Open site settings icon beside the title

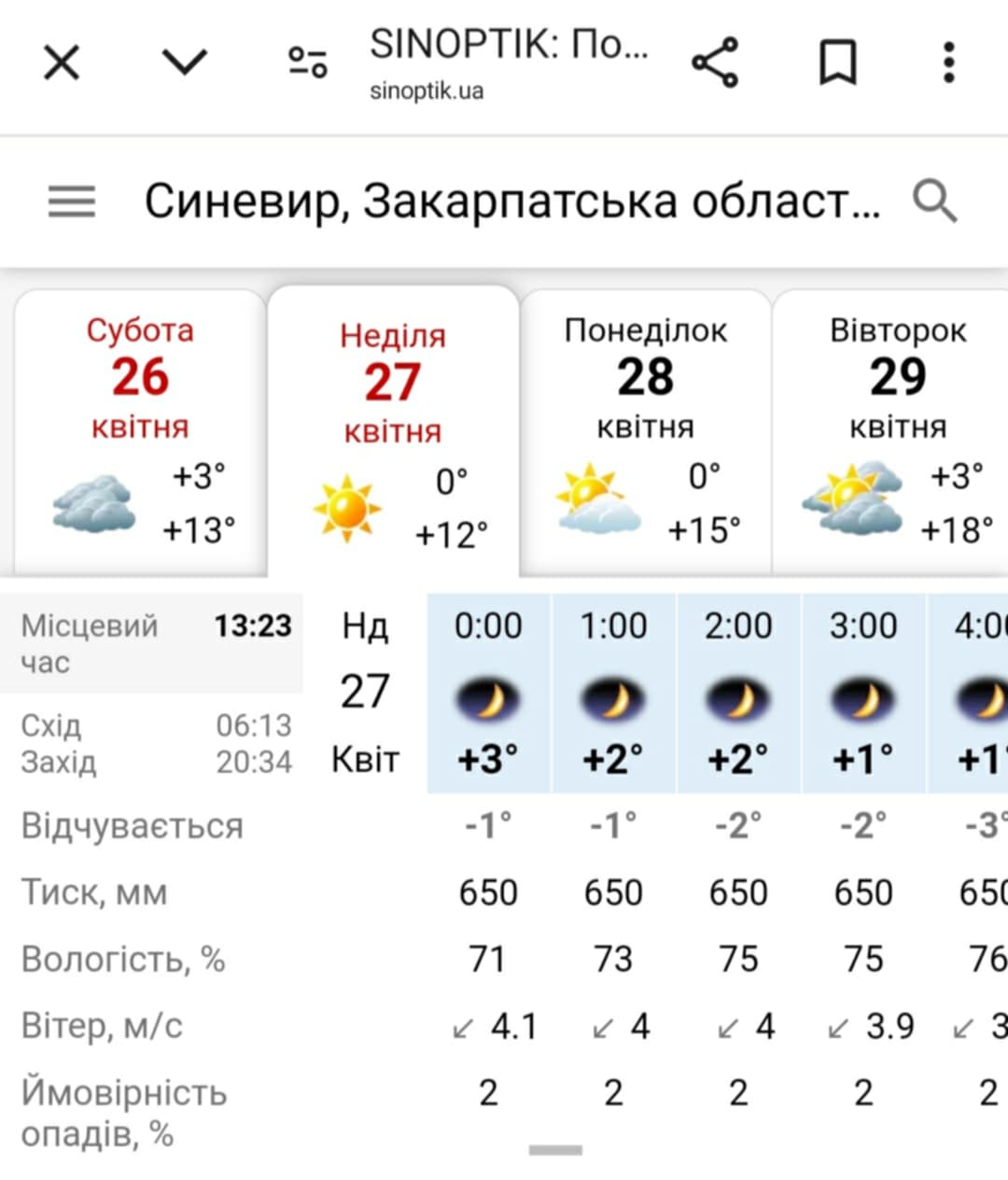[307, 63]
